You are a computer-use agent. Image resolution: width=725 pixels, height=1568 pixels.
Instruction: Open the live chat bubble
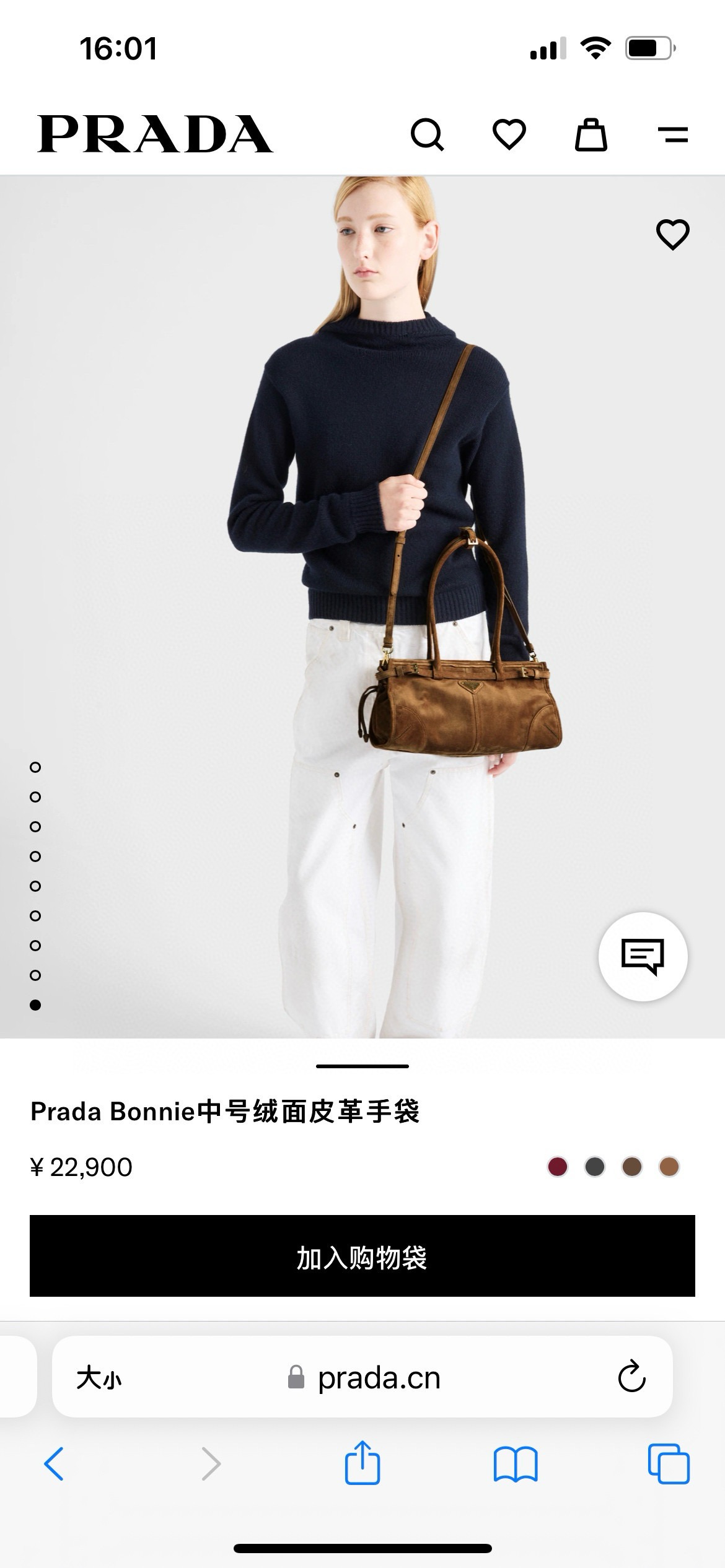[x=643, y=956]
